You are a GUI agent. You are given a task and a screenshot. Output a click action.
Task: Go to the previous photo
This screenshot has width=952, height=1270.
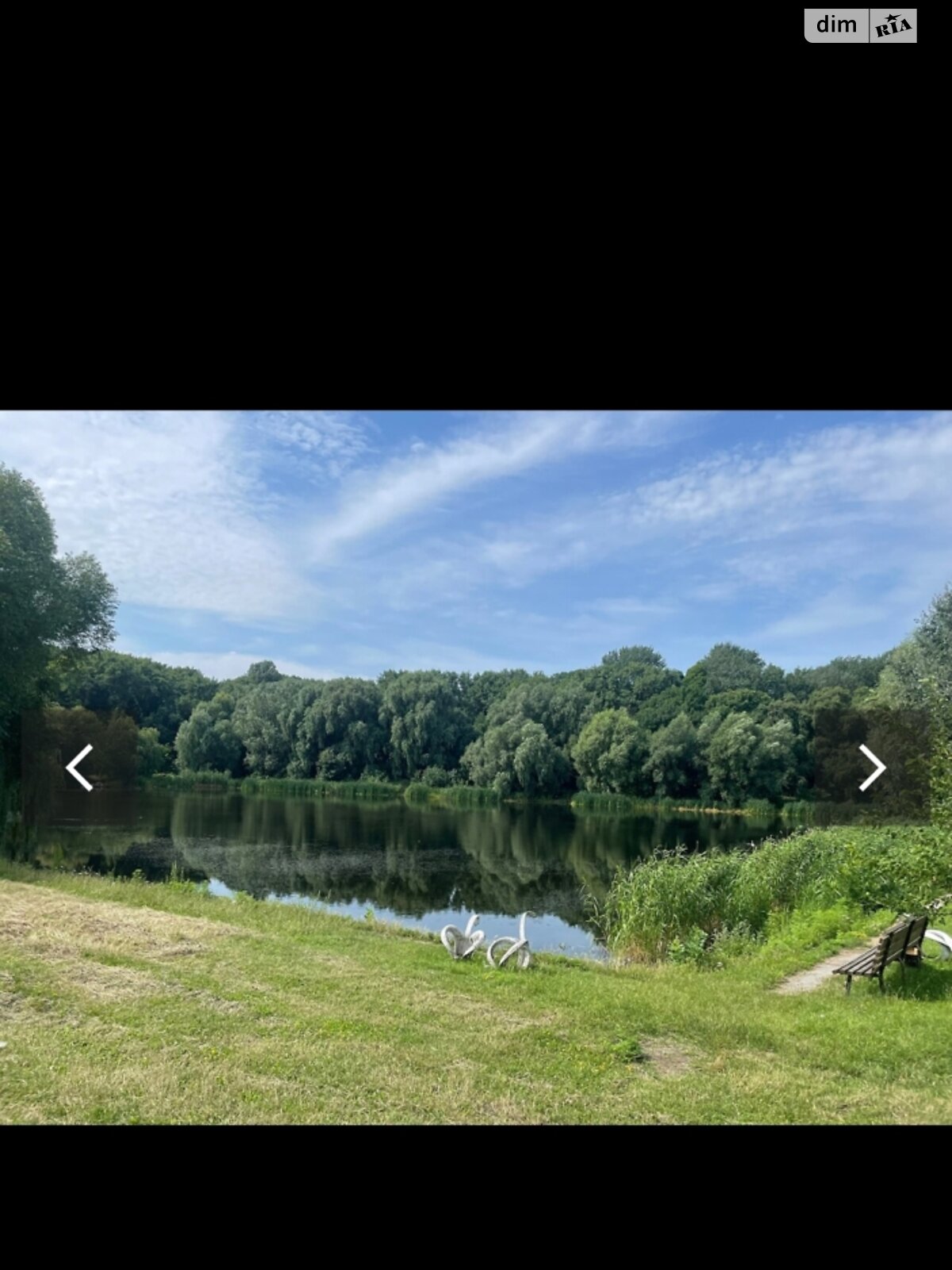[x=79, y=768]
